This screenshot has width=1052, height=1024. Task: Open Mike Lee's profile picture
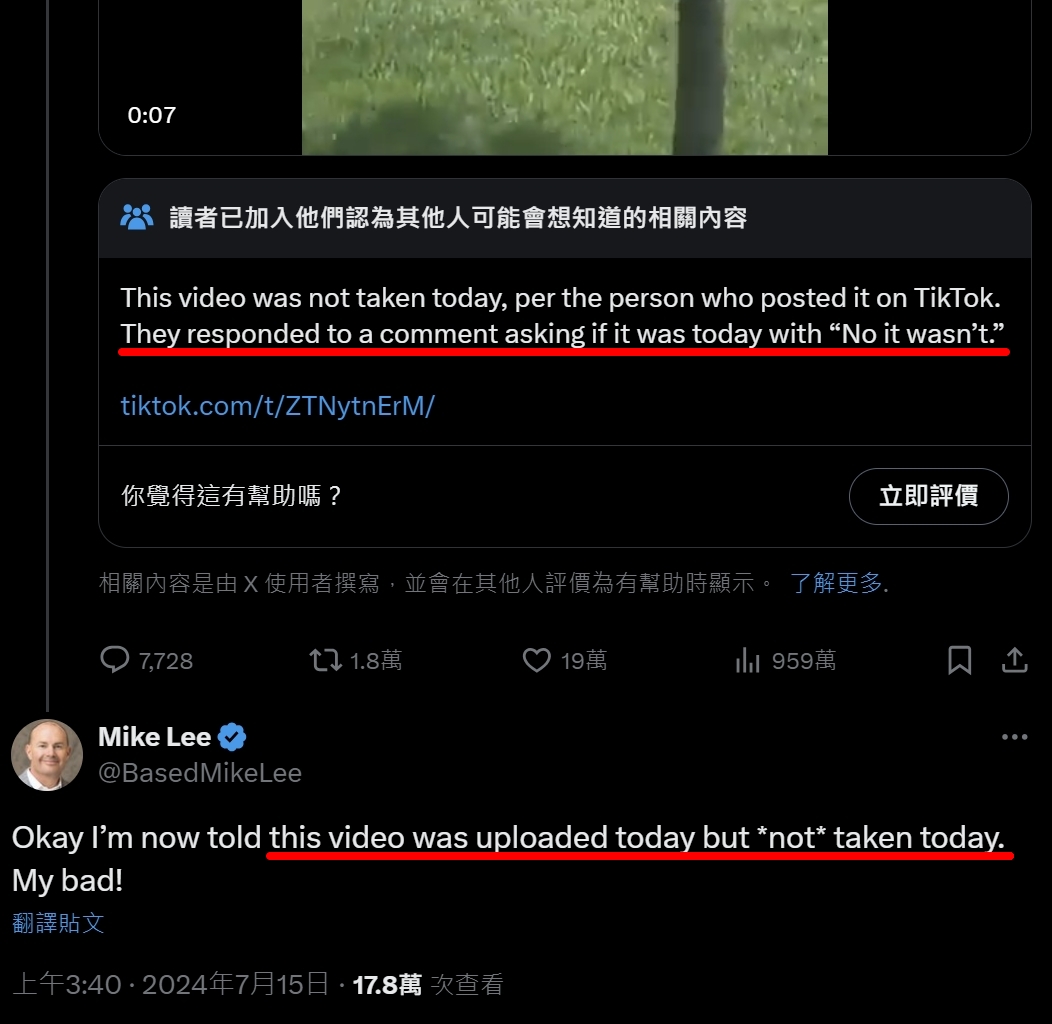point(47,755)
